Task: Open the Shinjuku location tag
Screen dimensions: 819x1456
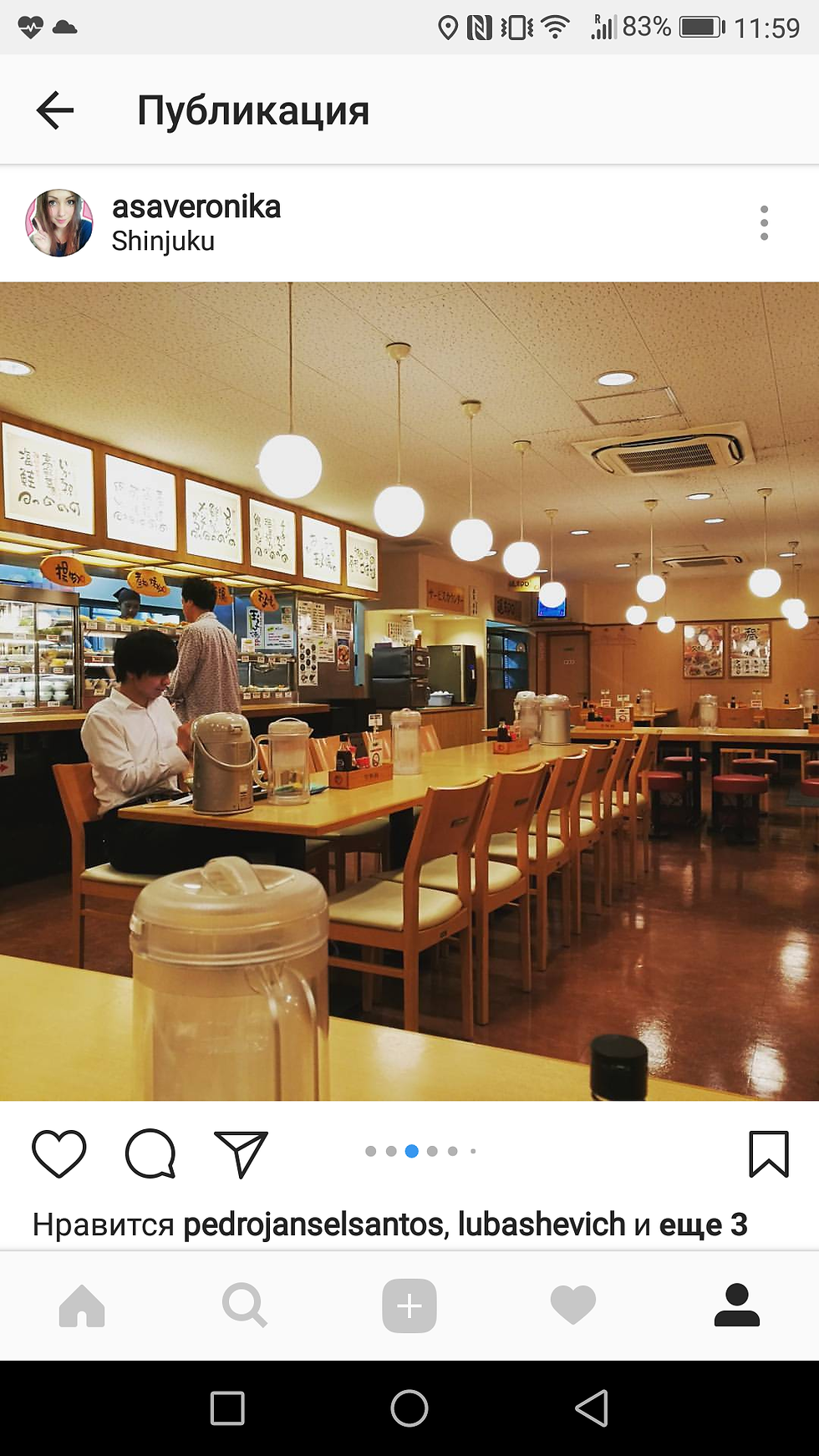Action: click(163, 242)
